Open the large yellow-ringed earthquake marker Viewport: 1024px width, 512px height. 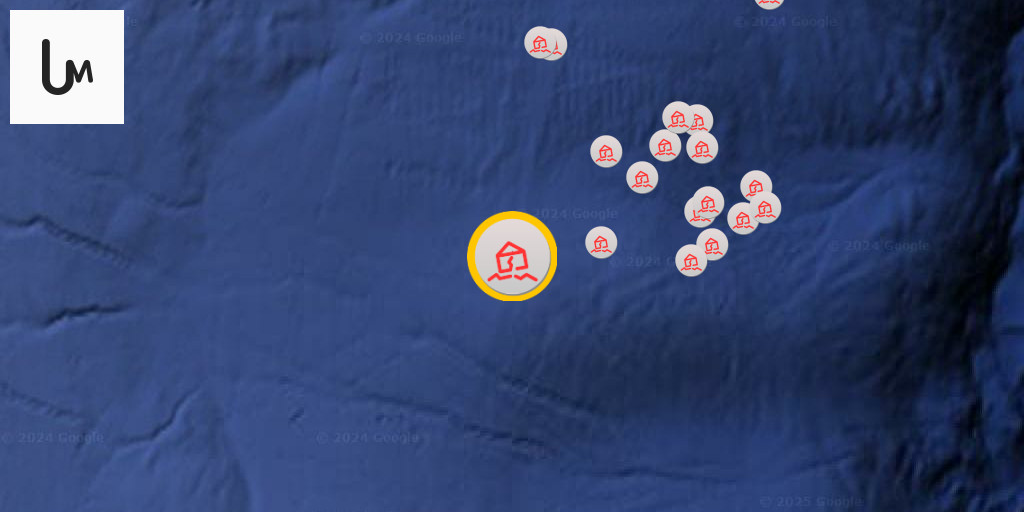click(x=511, y=256)
